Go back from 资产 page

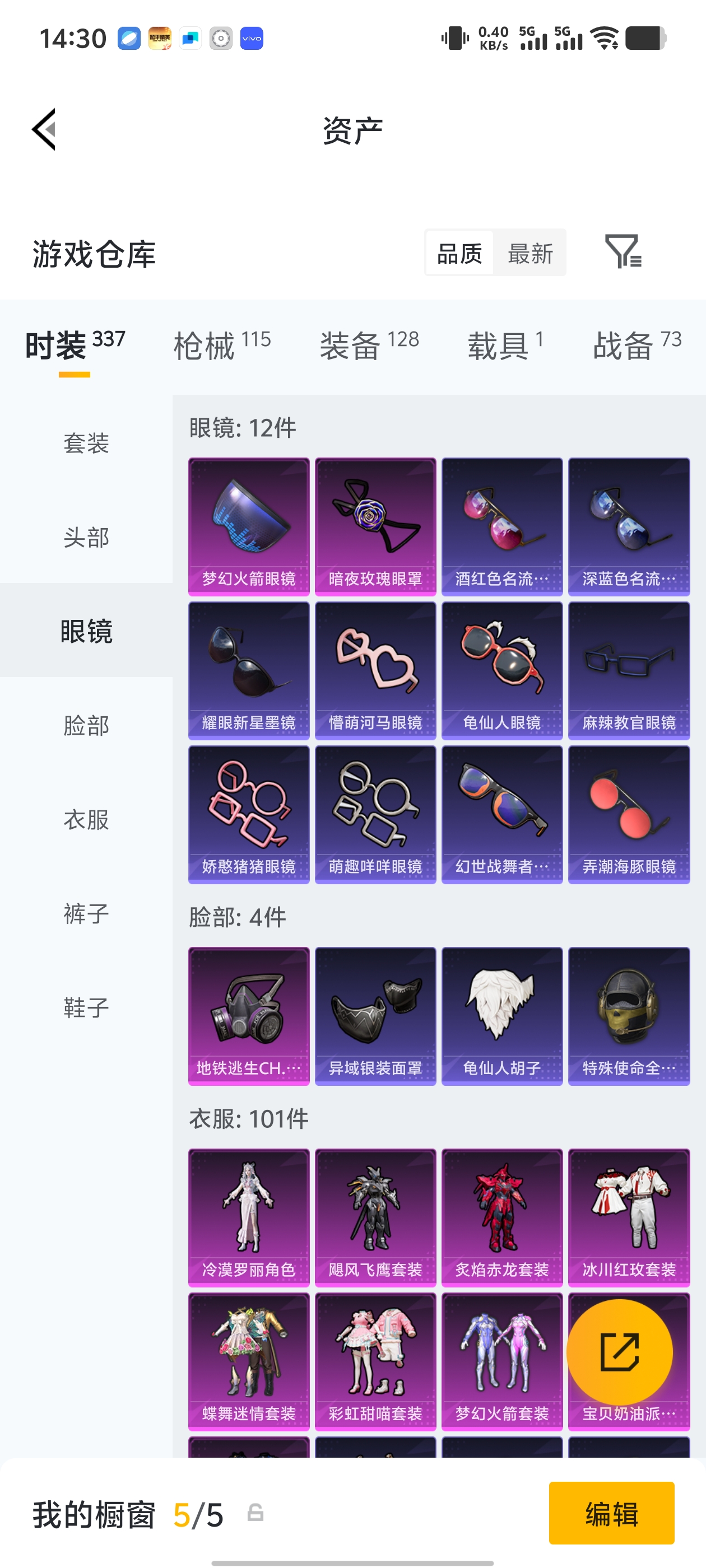pos(44,129)
